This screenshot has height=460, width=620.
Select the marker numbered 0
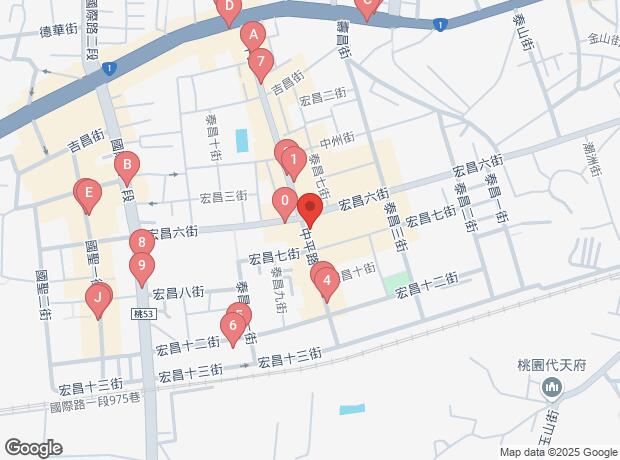click(x=285, y=202)
